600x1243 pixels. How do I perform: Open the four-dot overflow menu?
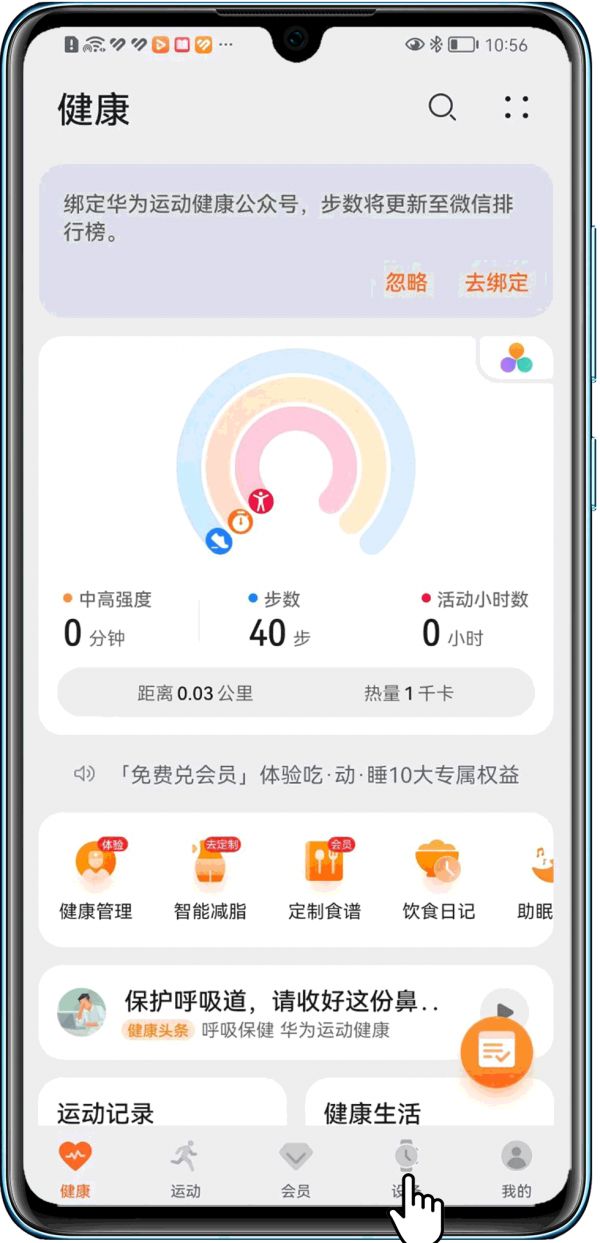tap(517, 108)
